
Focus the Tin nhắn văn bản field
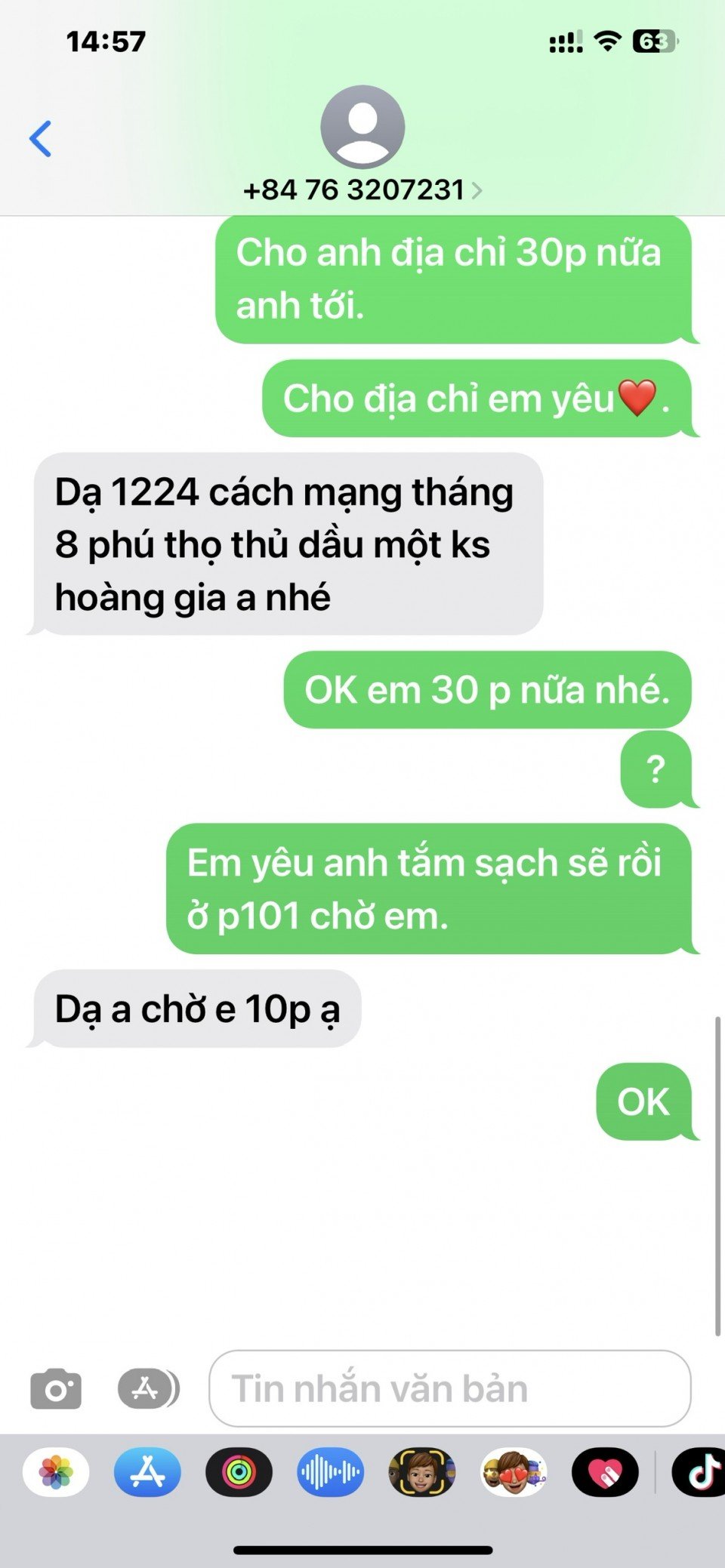coord(450,1388)
